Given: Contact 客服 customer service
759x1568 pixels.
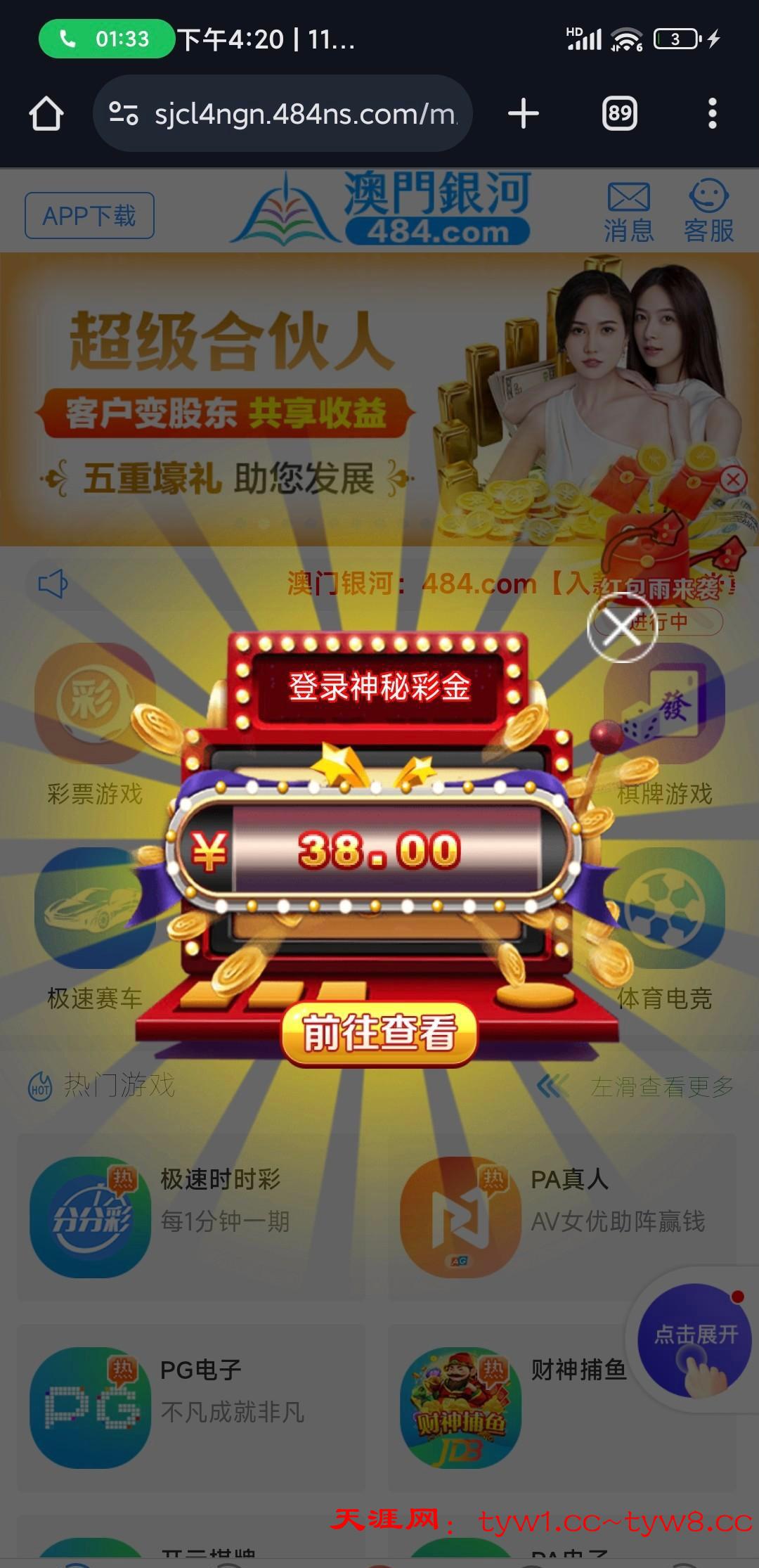Looking at the screenshot, I should (708, 212).
